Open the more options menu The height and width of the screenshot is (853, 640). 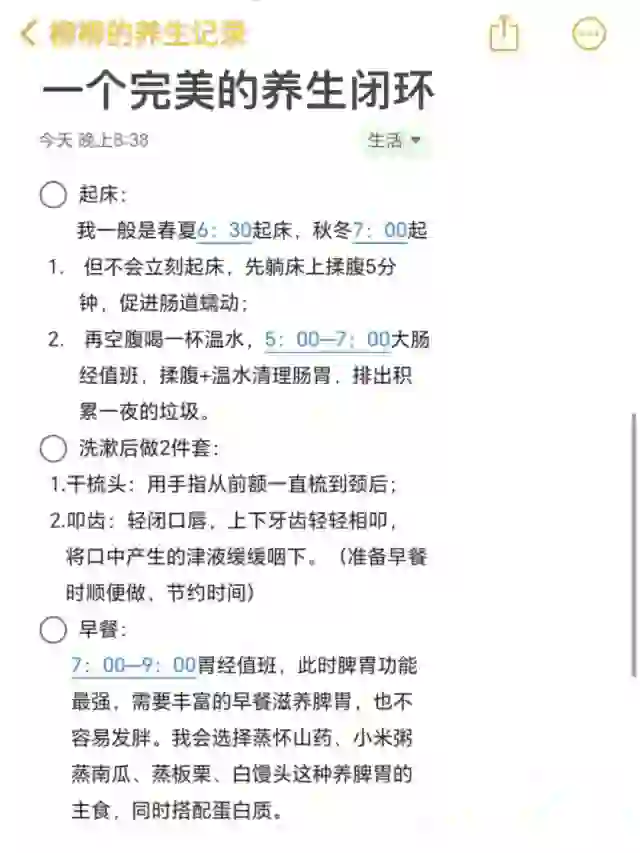589,35
